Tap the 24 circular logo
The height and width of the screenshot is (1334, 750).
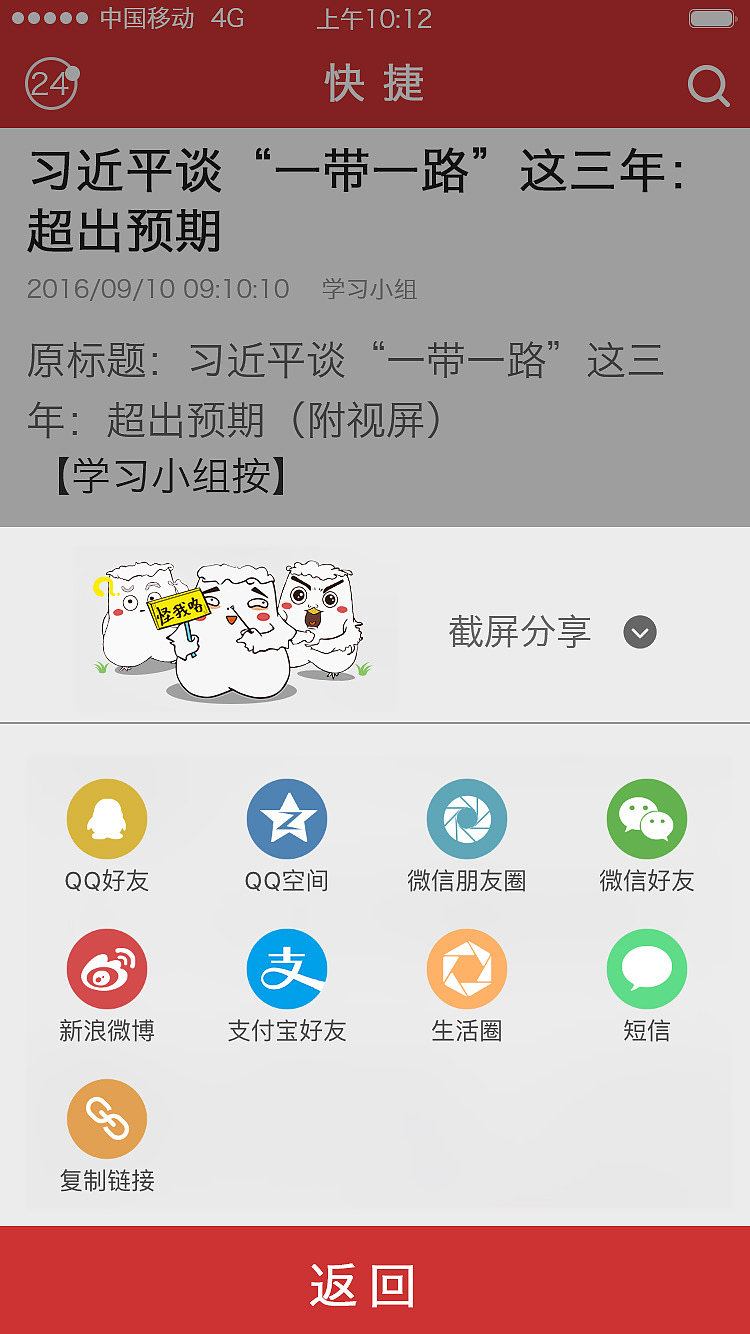(48, 85)
